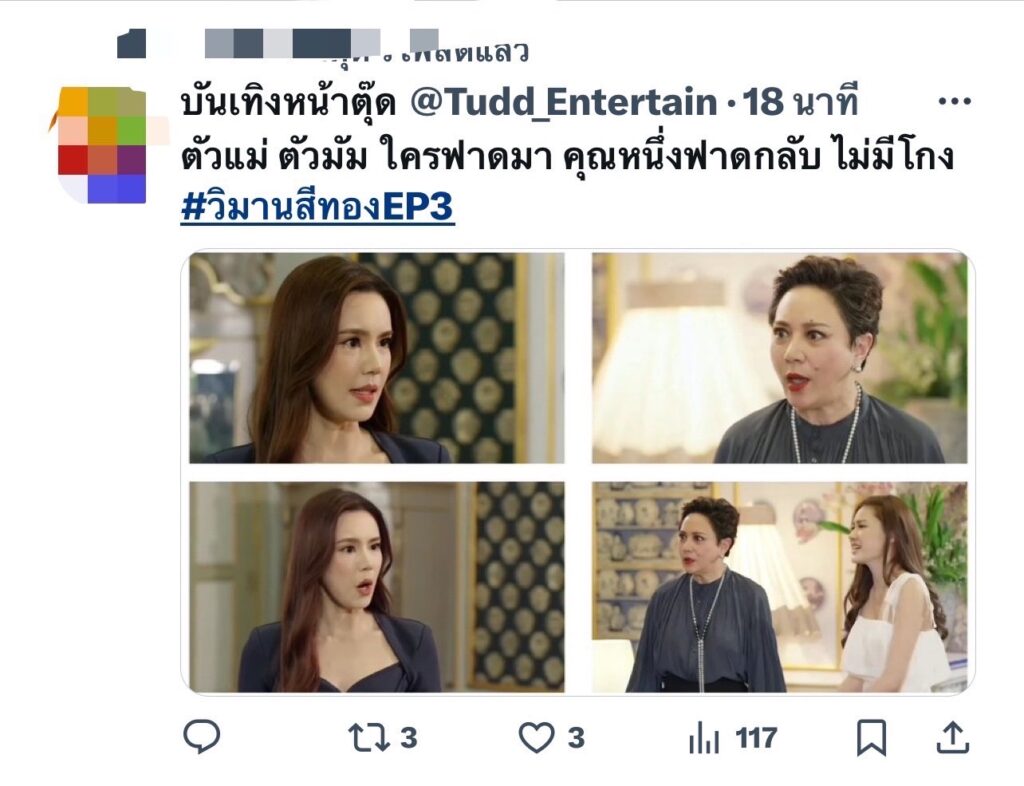
Task: Open the top-right photo of the short-haired woman
Action: coord(780,358)
